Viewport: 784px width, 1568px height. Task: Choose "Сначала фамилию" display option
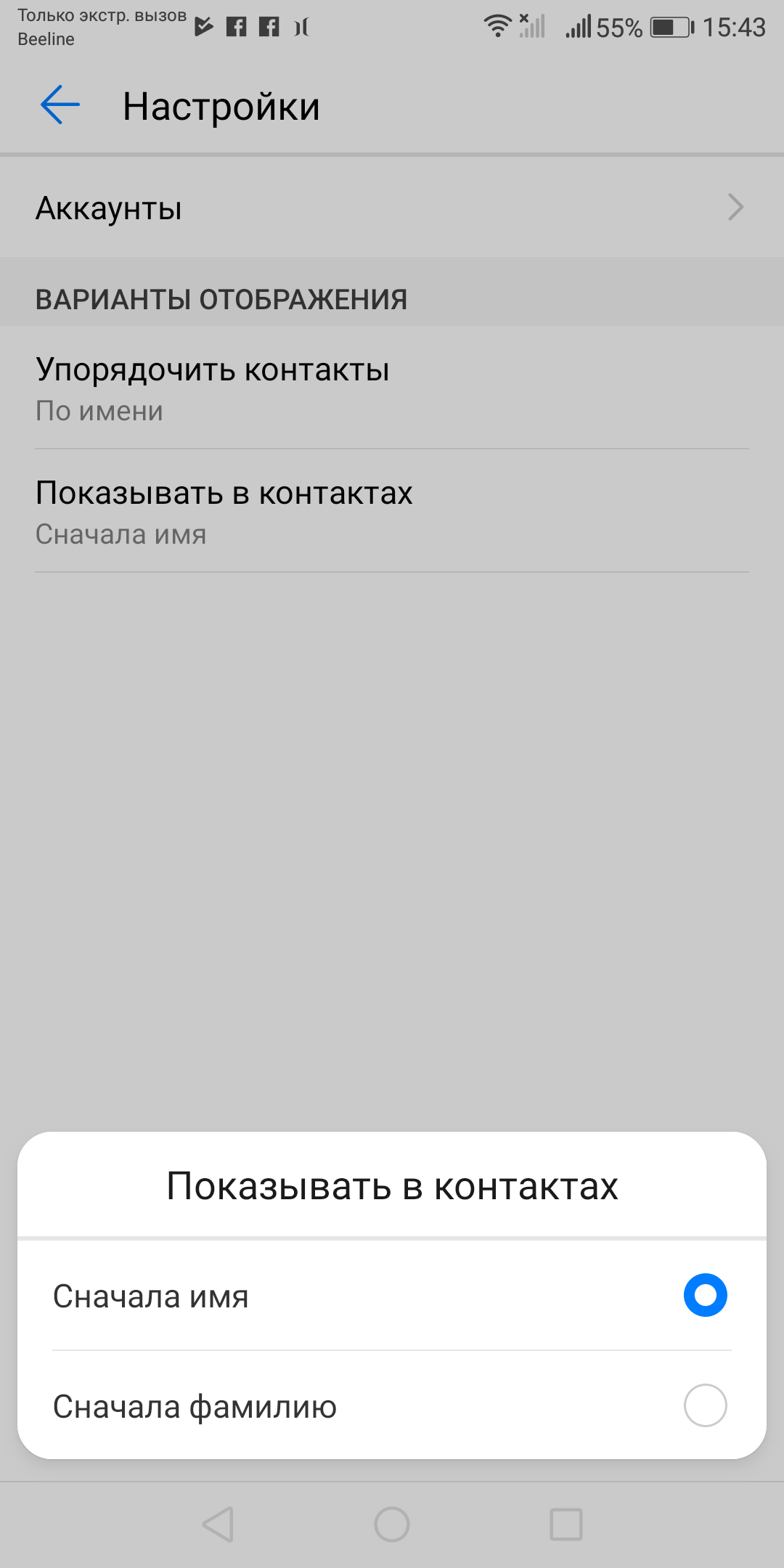pos(392,1405)
